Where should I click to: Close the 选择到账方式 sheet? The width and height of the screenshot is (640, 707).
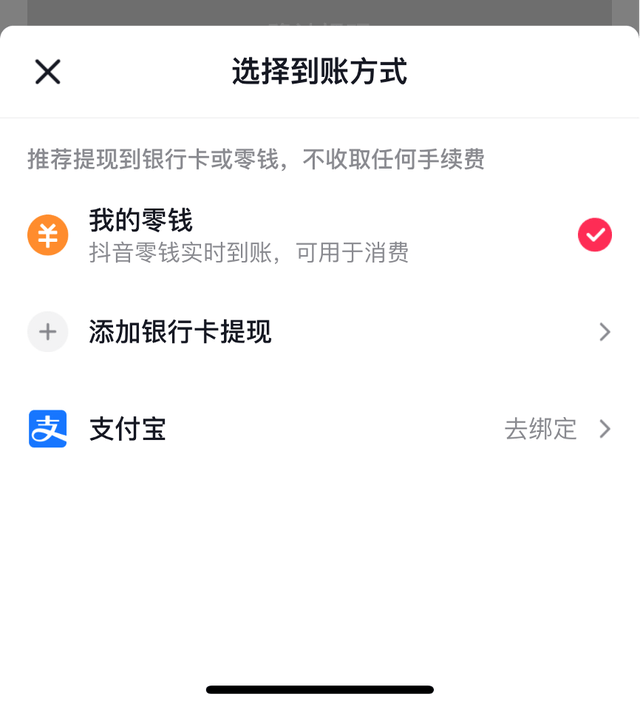(x=48, y=72)
